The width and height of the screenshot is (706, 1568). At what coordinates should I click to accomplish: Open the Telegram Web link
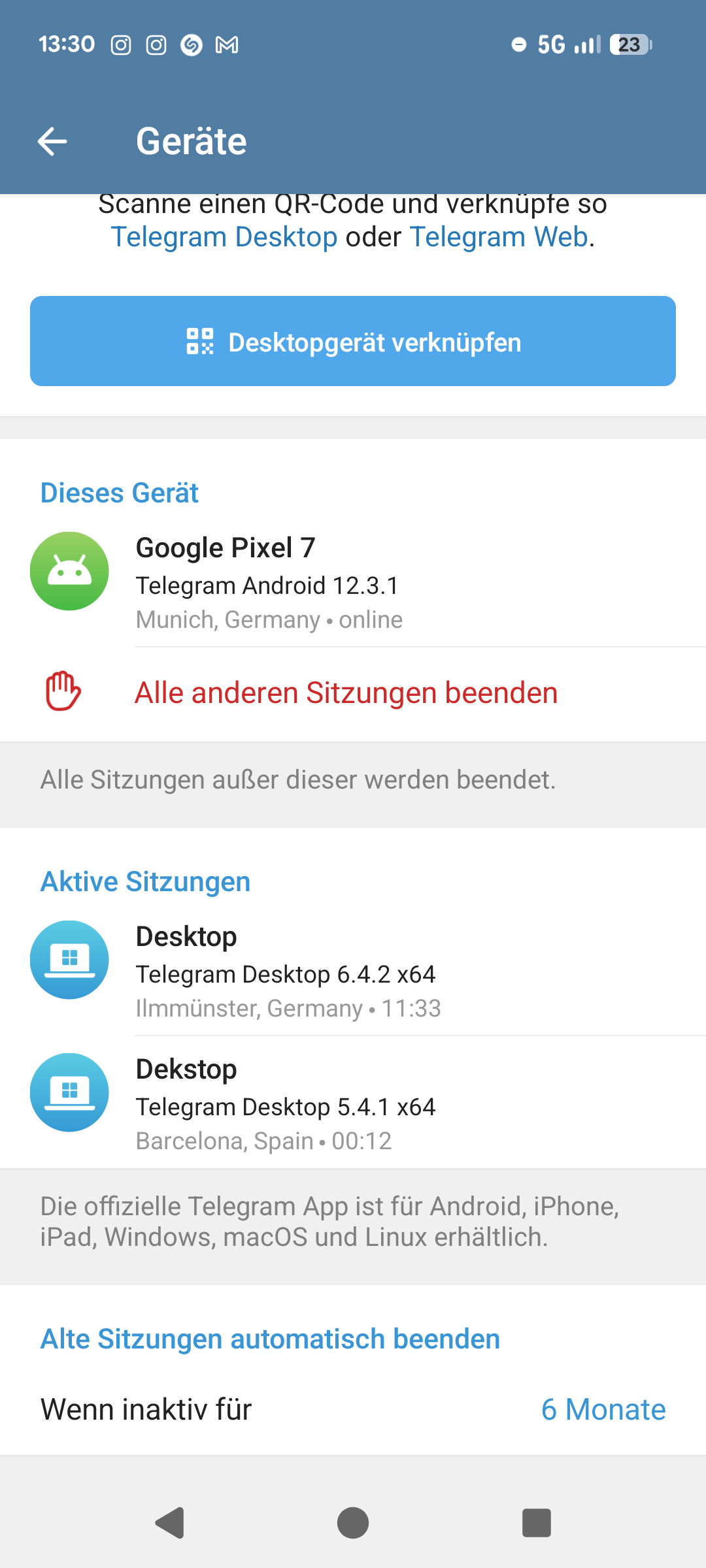click(499, 237)
